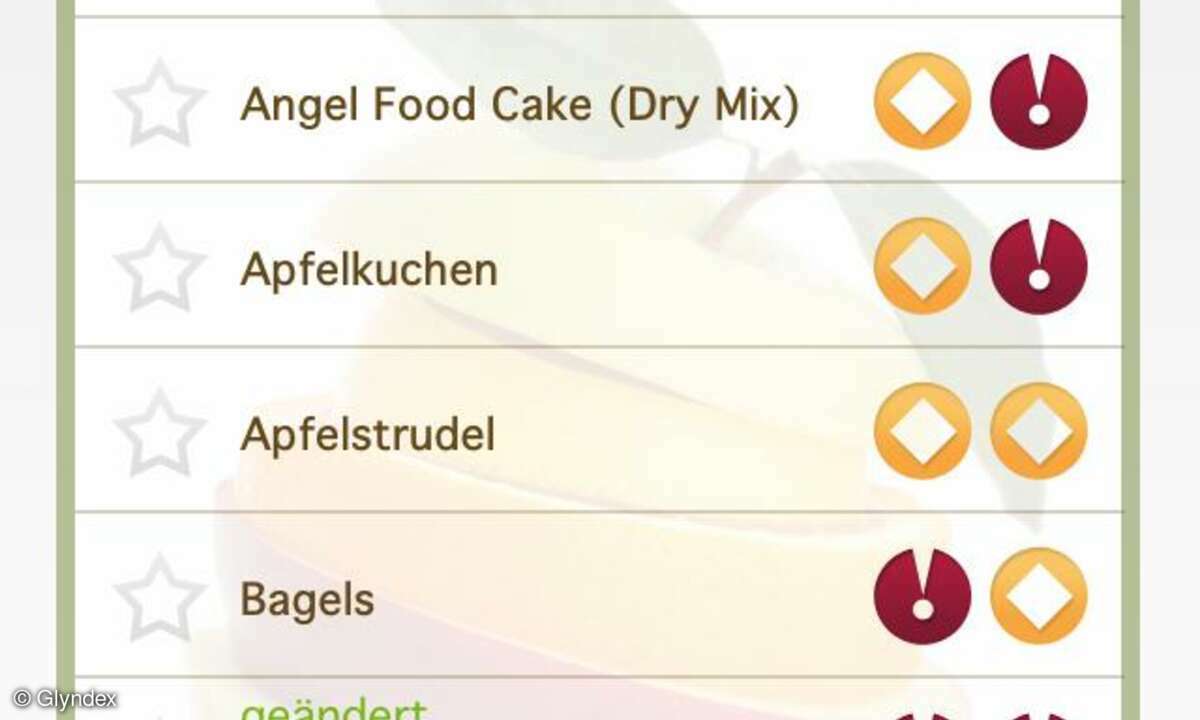Image resolution: width=1200 pixels, height=720 pixels.
Task: View Apfelstrudel details
Action: pos(367,435)
